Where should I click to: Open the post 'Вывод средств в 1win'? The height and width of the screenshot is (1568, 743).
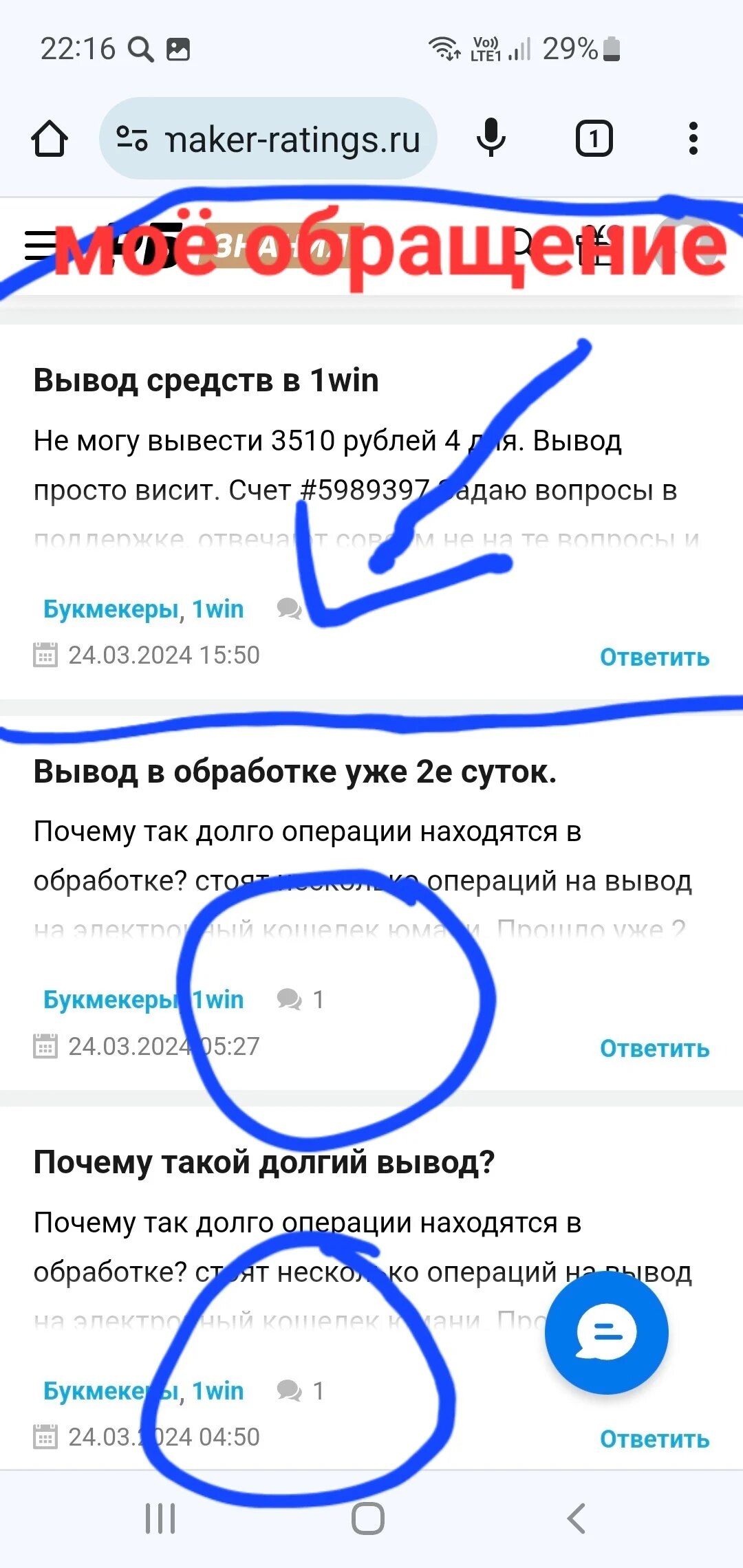pos(206,380)
